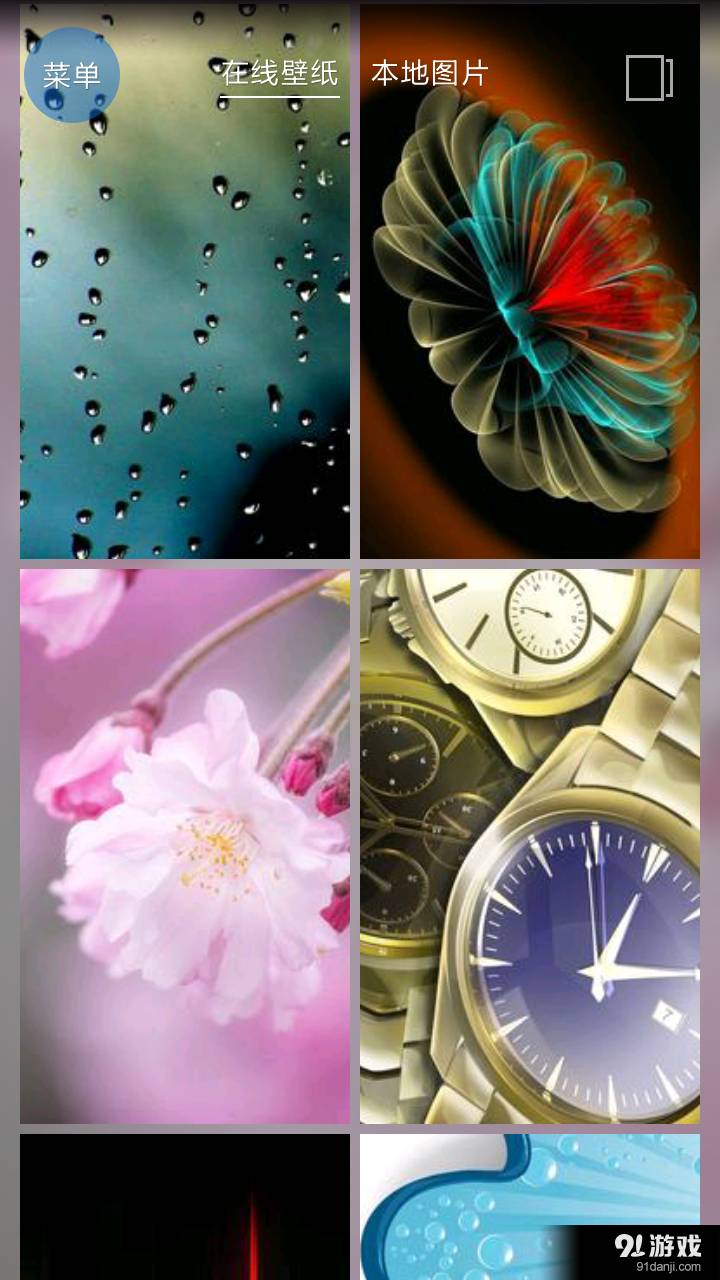Select the pink cherry blossom wallpaper
The image size is (720, 1280).
pos(185,846)
